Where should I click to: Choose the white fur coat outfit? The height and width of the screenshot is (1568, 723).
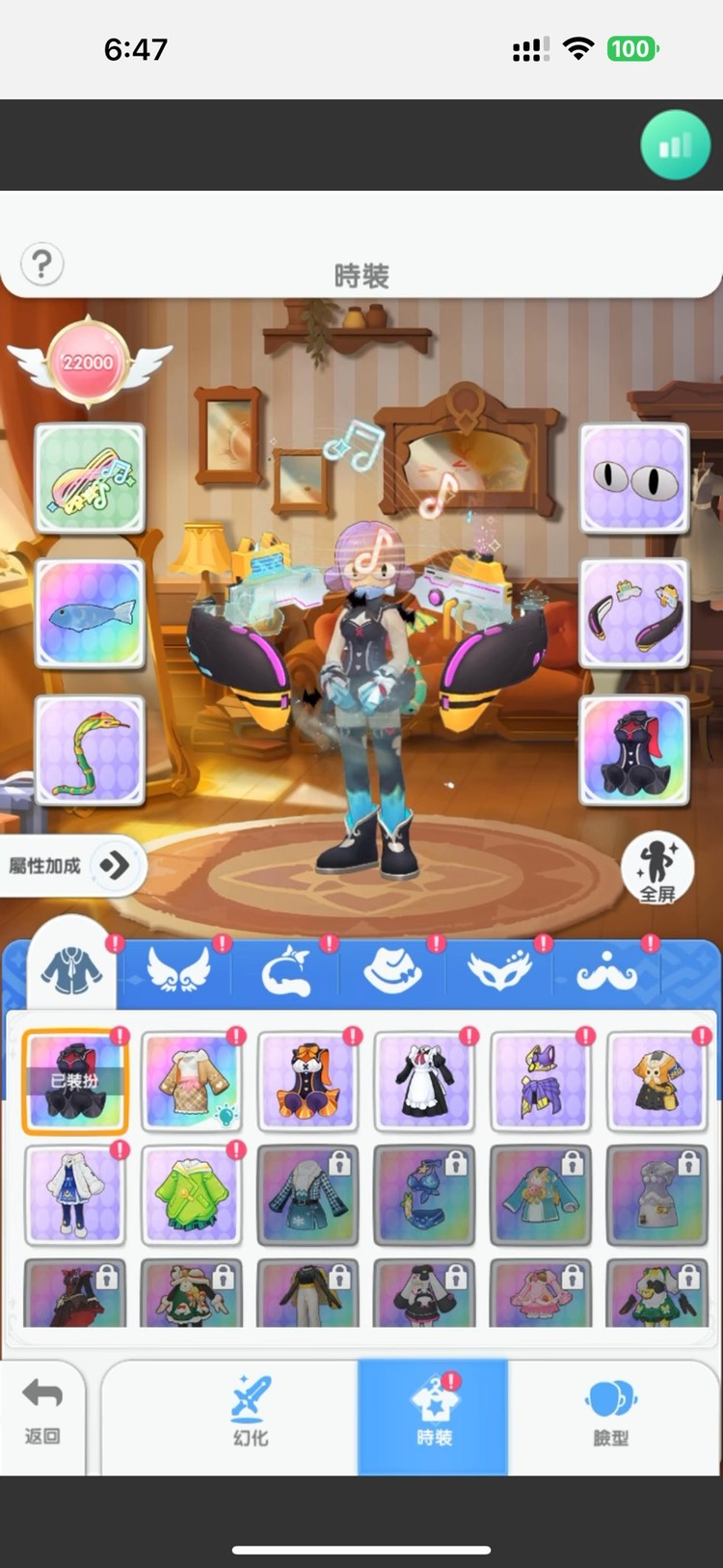click(x=75, y=1196)
